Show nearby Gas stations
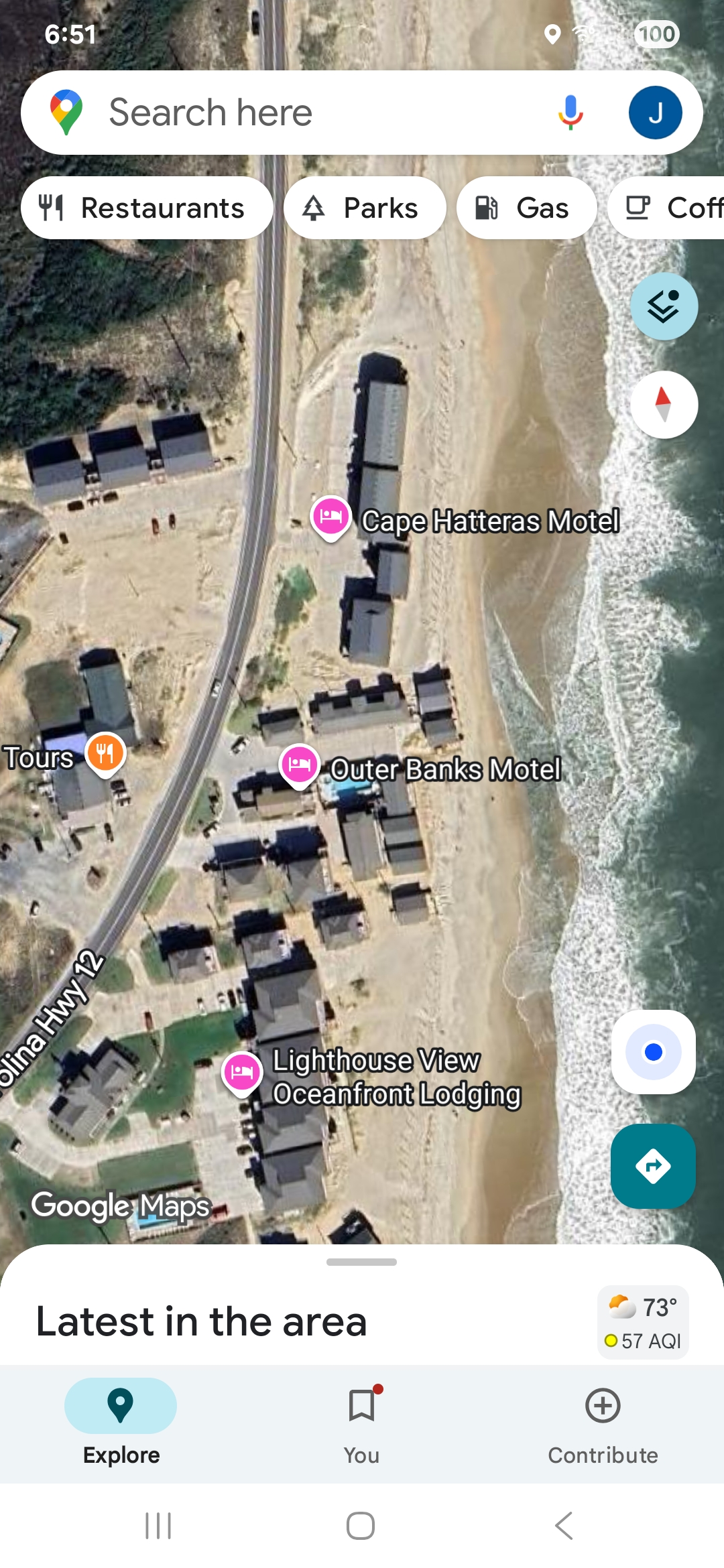Image resolution: width=724 pixels, height=1568 pixels. coord(526,208)
